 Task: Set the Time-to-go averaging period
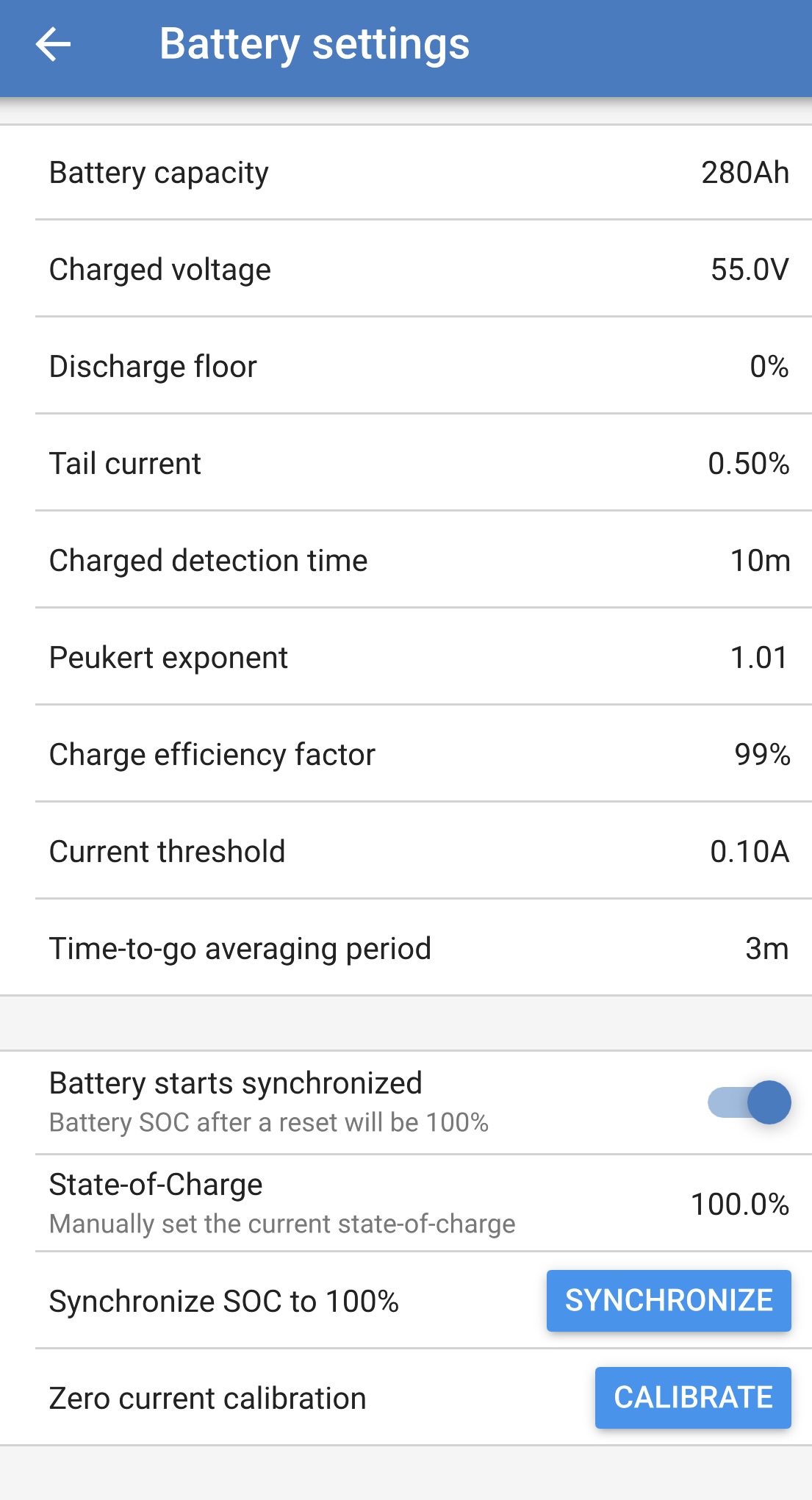[406, 949]
